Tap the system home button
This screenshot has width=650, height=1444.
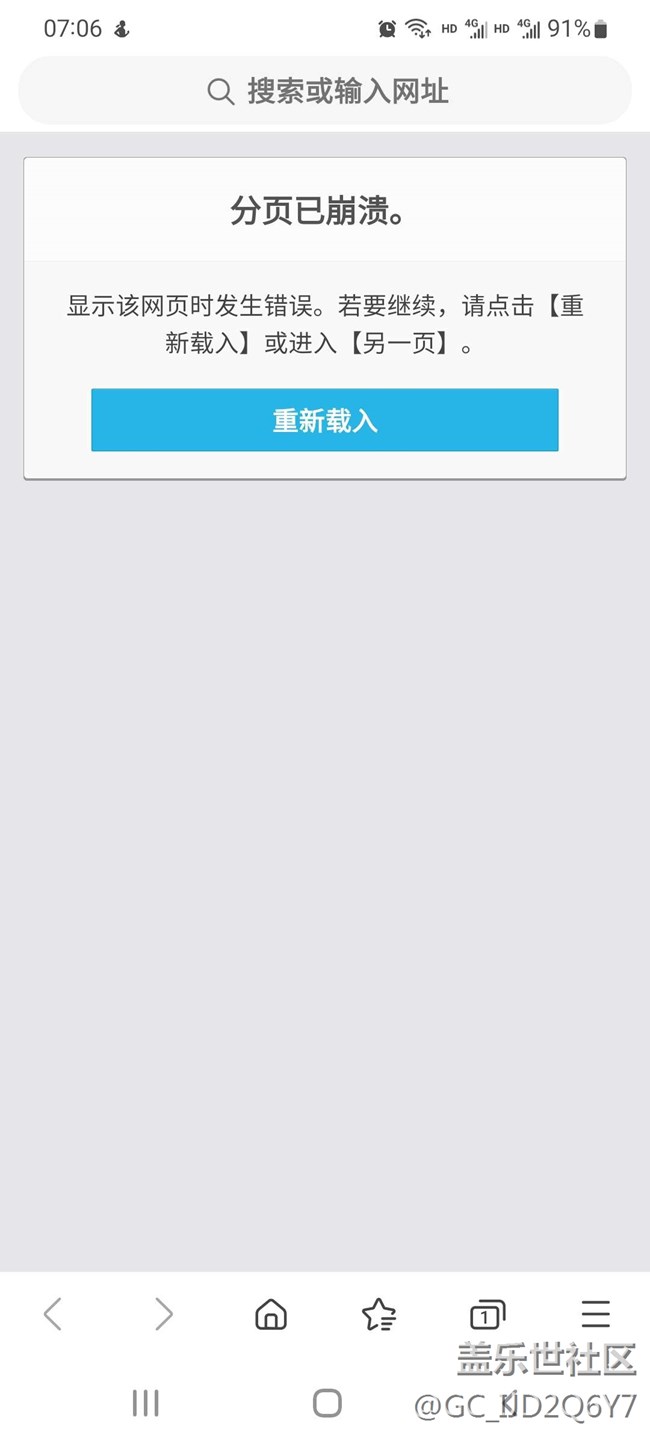[x=327, y=1403]
